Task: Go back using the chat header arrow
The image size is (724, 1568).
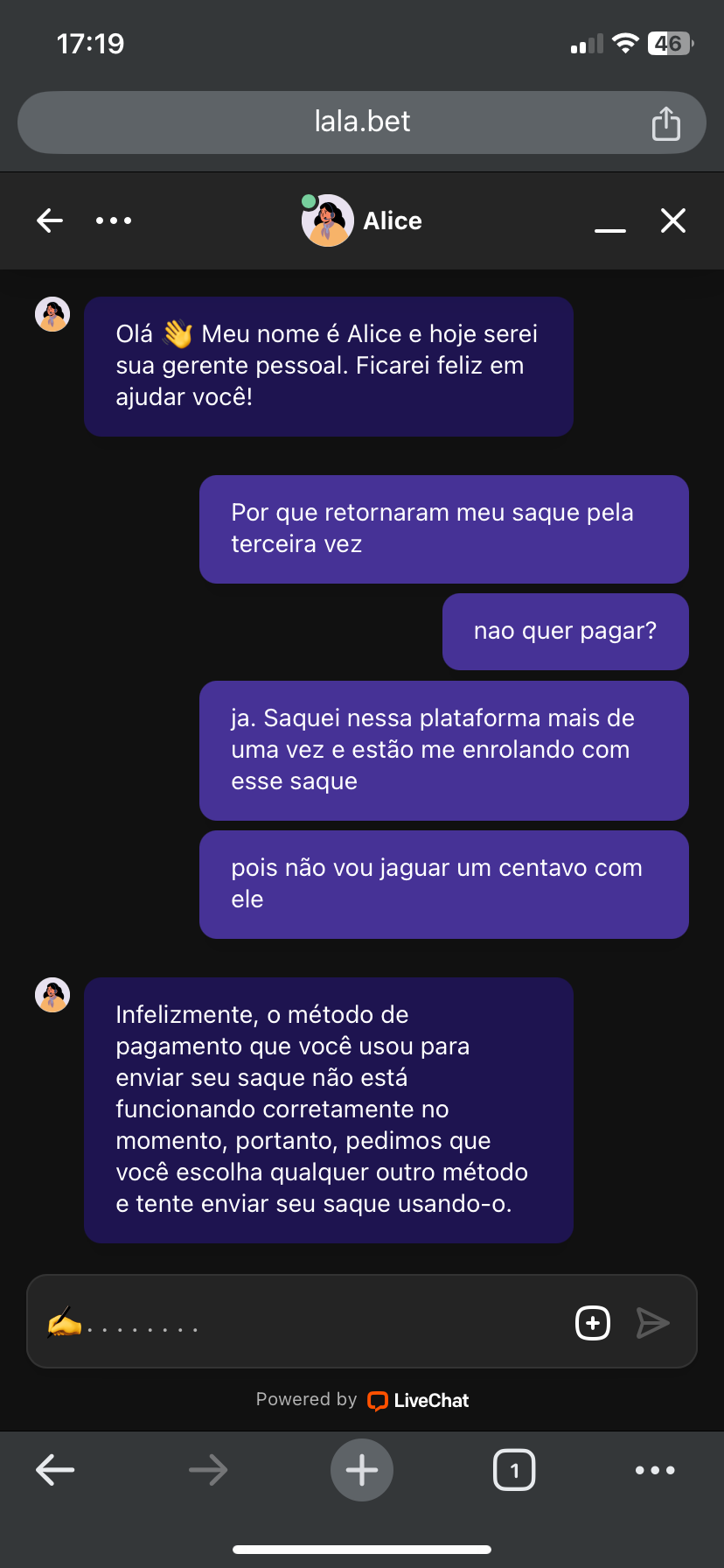Action: [x=50, y=220]
